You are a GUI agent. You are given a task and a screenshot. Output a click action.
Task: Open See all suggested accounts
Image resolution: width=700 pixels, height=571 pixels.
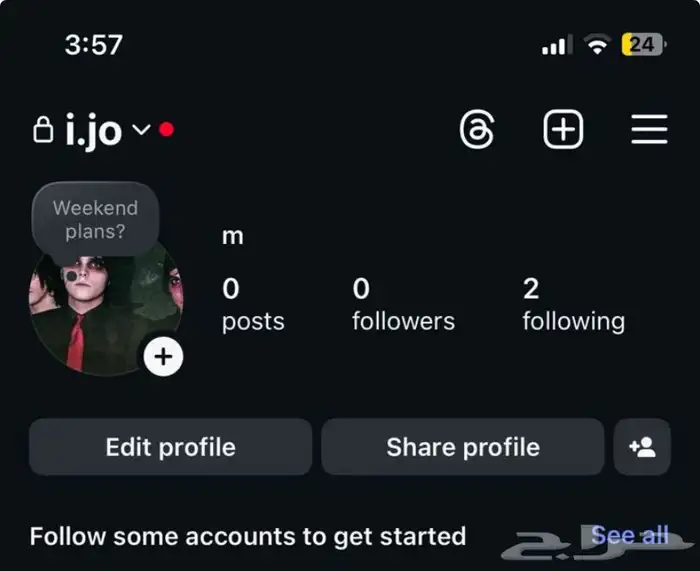click(629, 535)
